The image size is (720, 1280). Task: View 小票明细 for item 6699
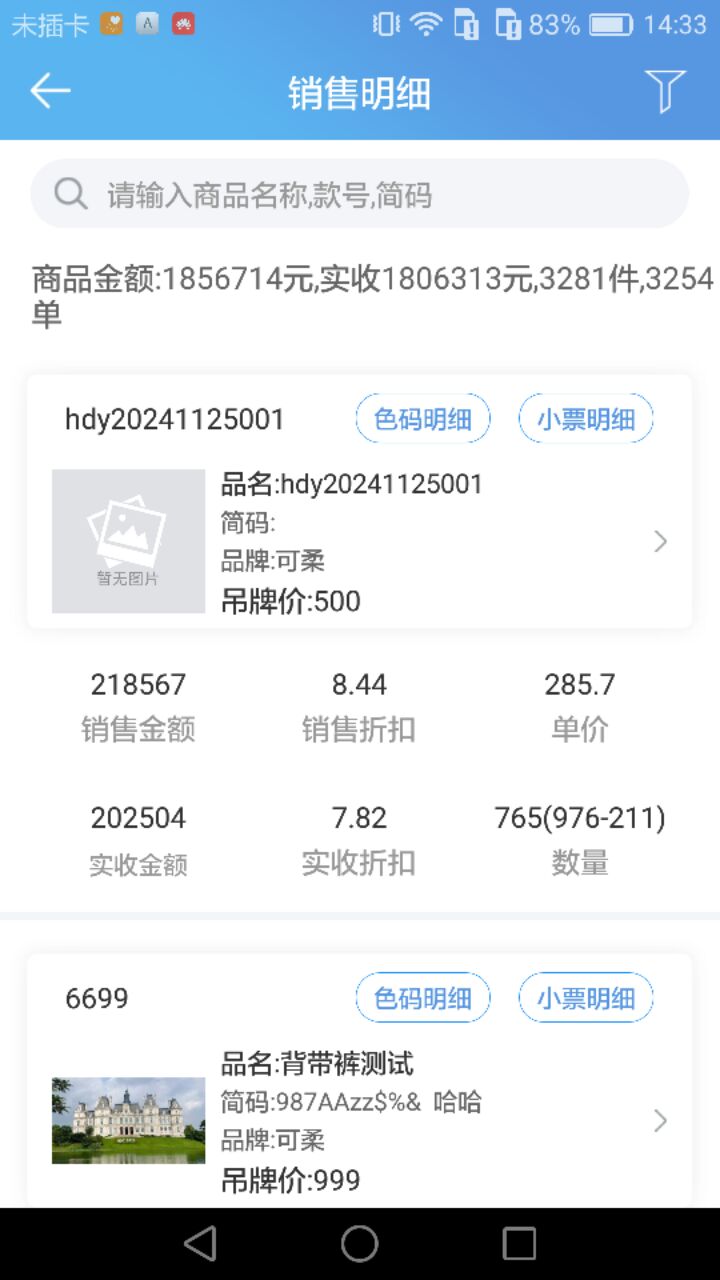[586, 998]
